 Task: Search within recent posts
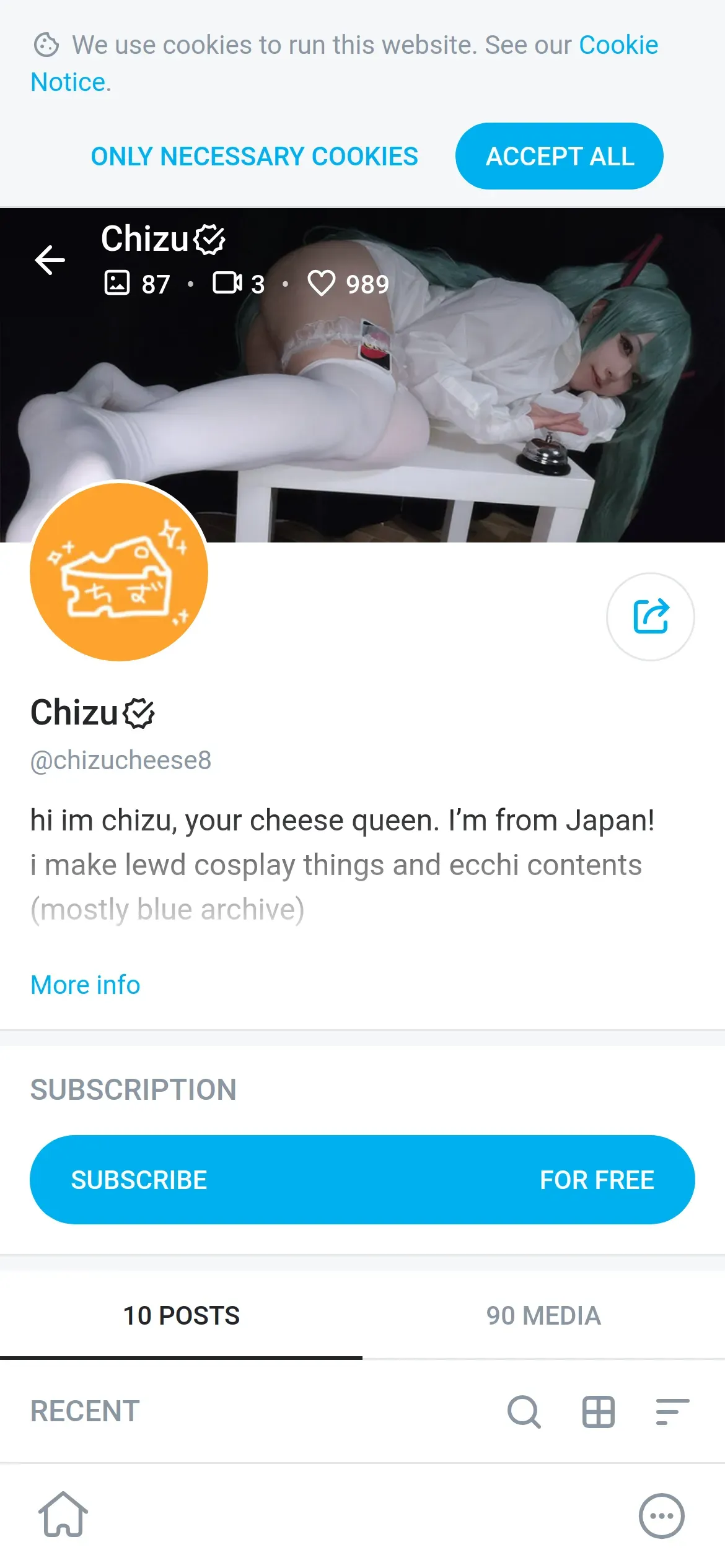524,1412
